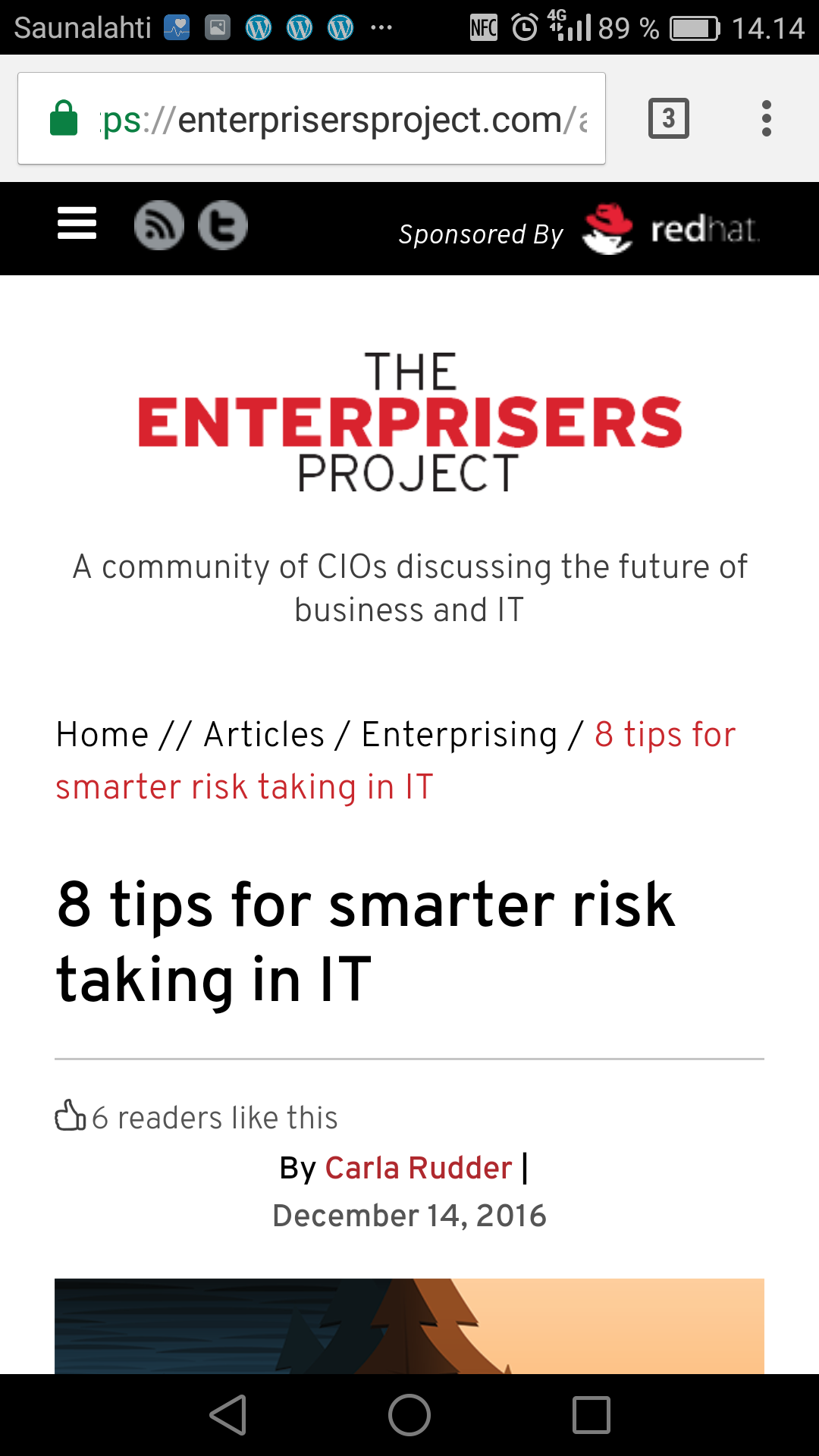This screenshot has height=1456, width=819.
Task: Open the tab switcher showing 3 tabs
Action: [x=668, y=118]
